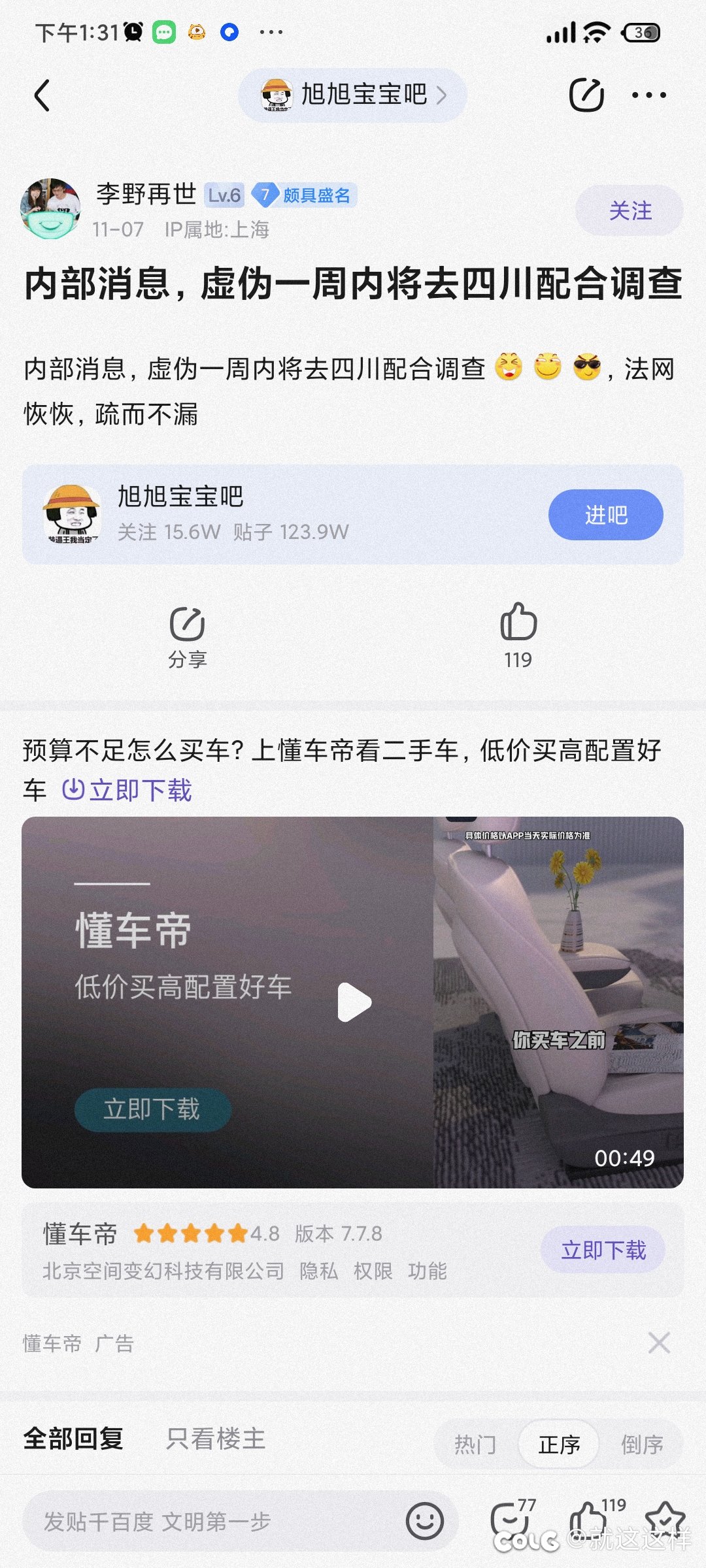The image size is (706, 1568).
Task: Download 懂车帝 via the button beside its rating
Action: click(x=603, y=1250)
